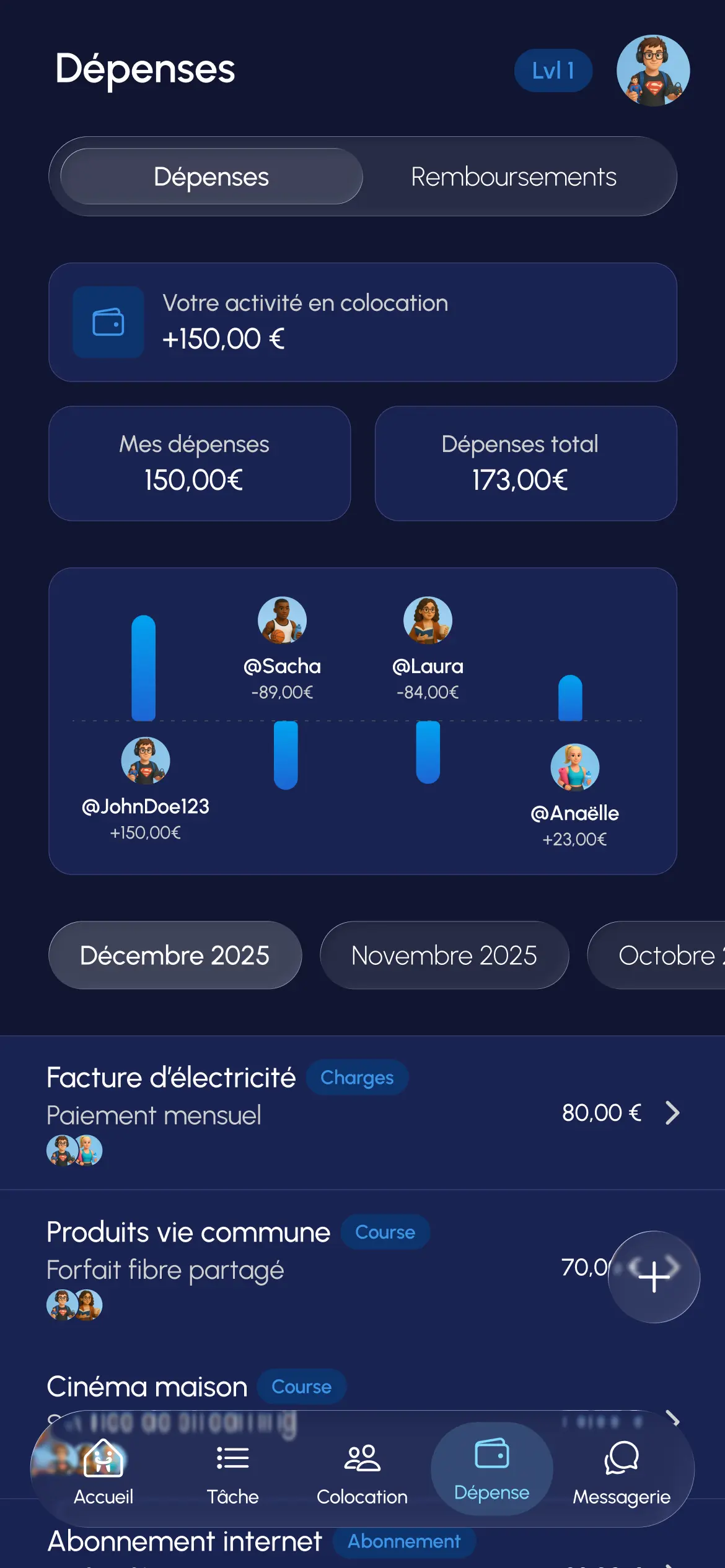
Task: Keep Décembre 2025 selected as month filter
Action: (x=175, y=955)
